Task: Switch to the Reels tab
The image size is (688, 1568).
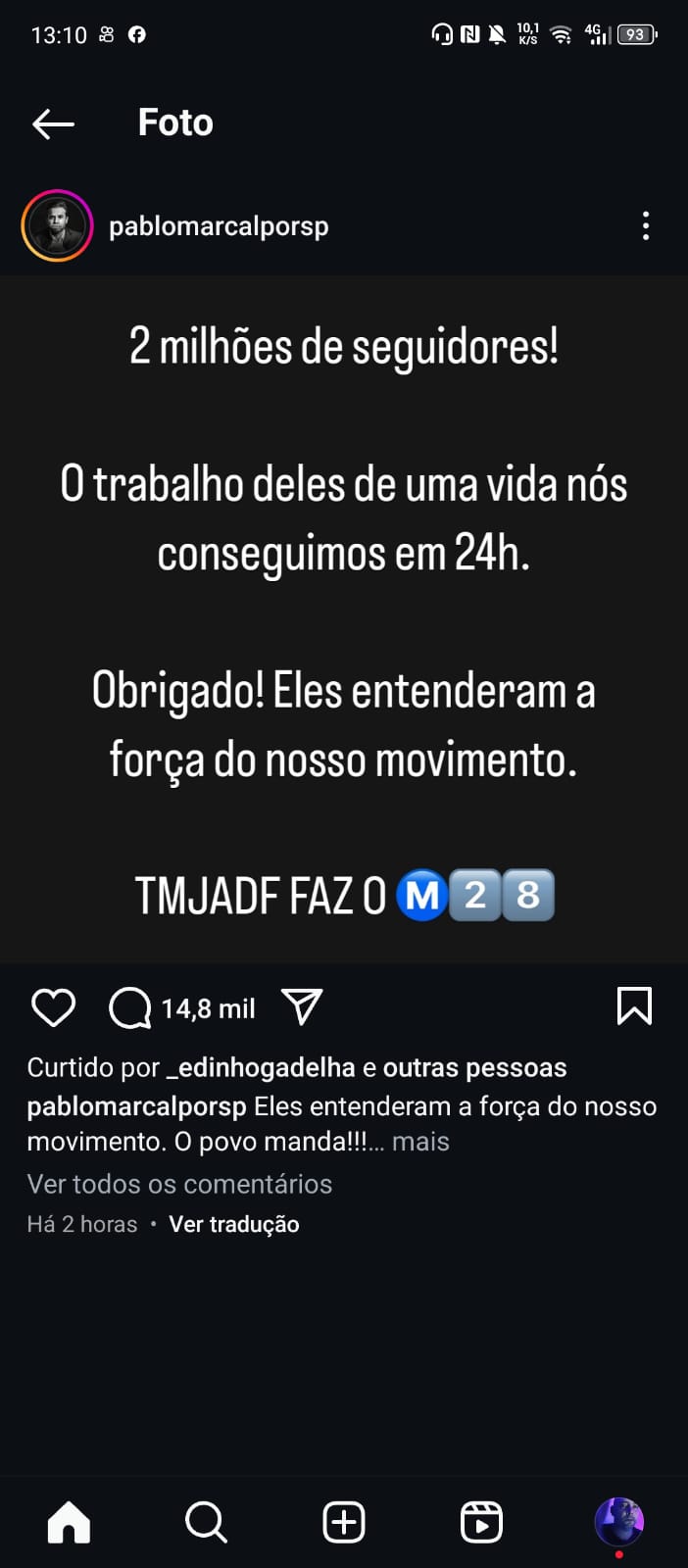Action: (x=481, y=1523)
